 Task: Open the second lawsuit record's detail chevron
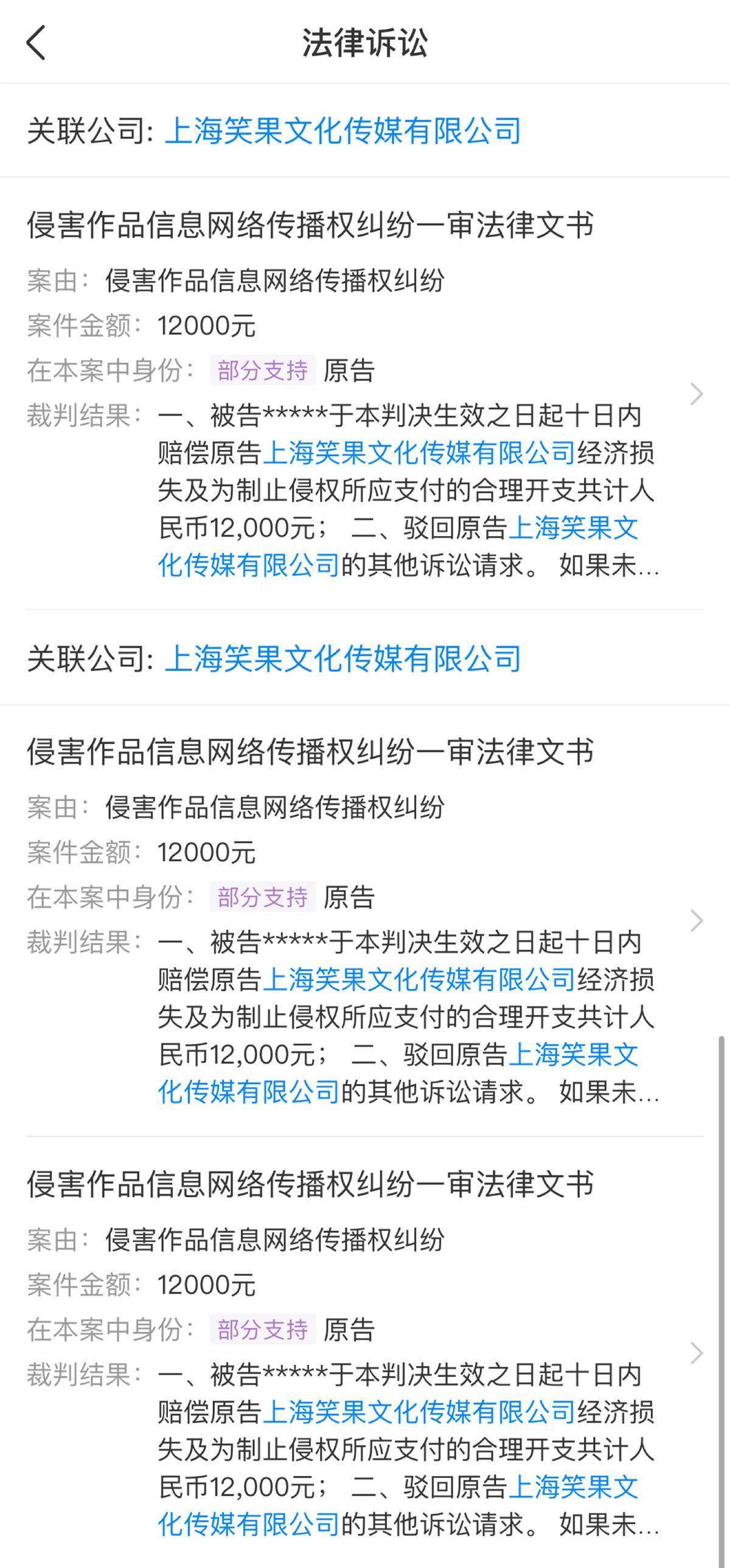[697, 921]
